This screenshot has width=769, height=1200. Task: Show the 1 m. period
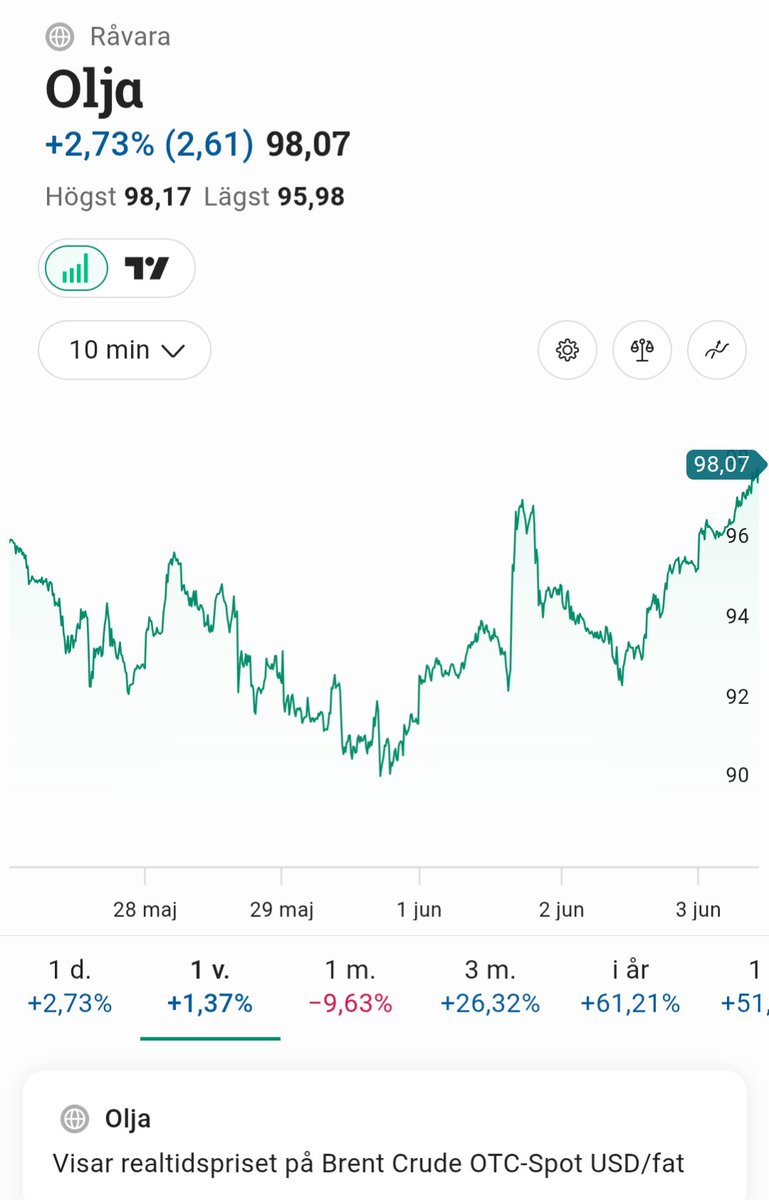350,986
